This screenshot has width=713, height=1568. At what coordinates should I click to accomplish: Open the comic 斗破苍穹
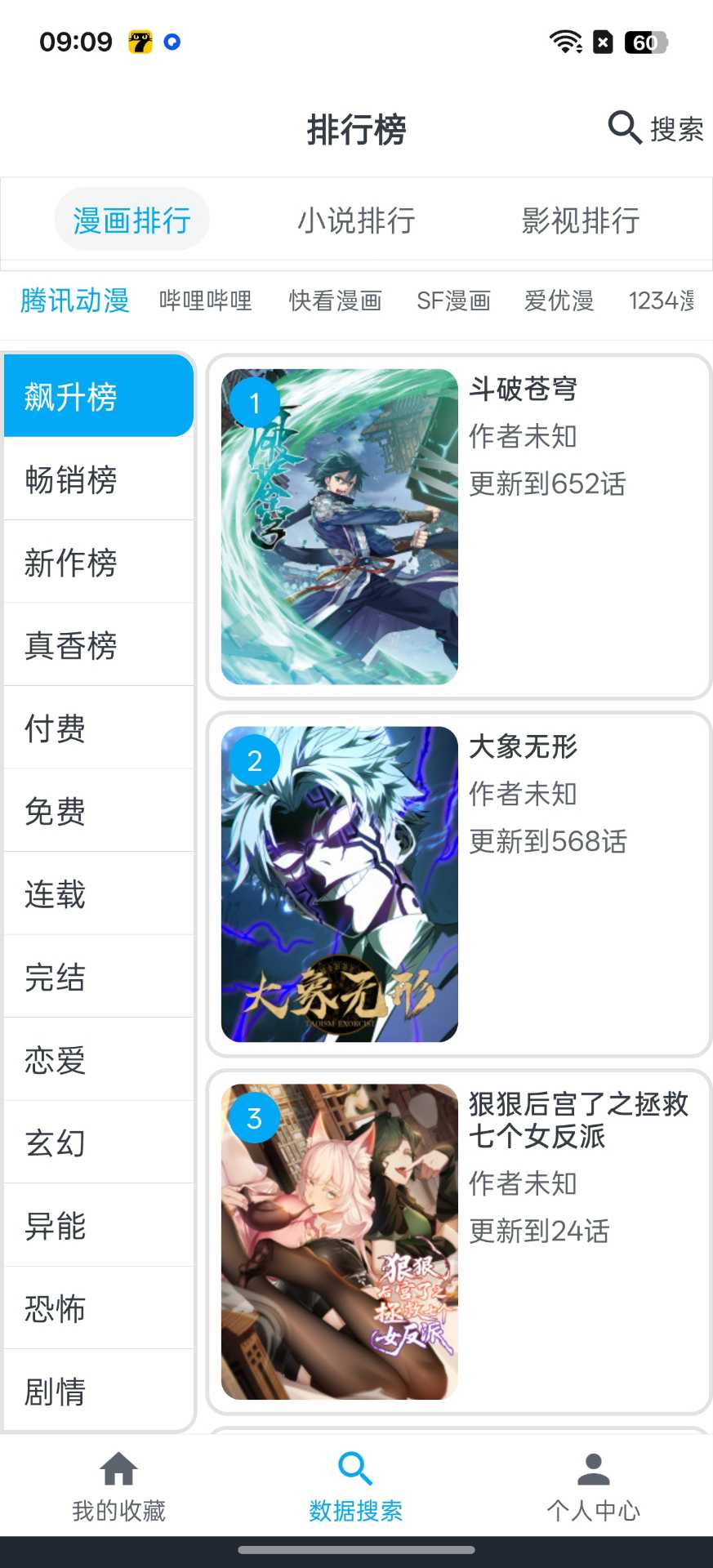[x=459, y=527]
